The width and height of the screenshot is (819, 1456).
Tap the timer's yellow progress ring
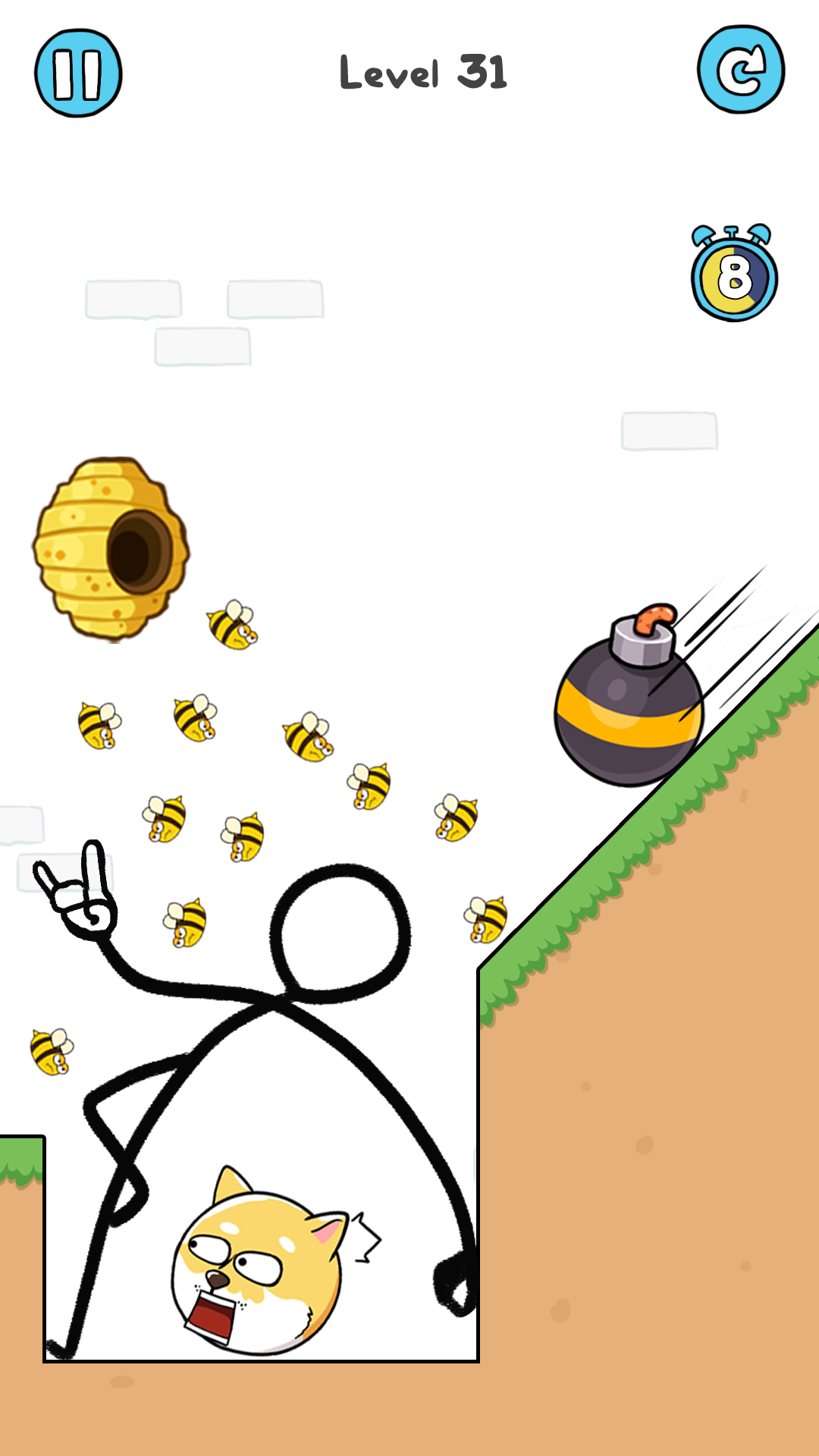point(709,281)
